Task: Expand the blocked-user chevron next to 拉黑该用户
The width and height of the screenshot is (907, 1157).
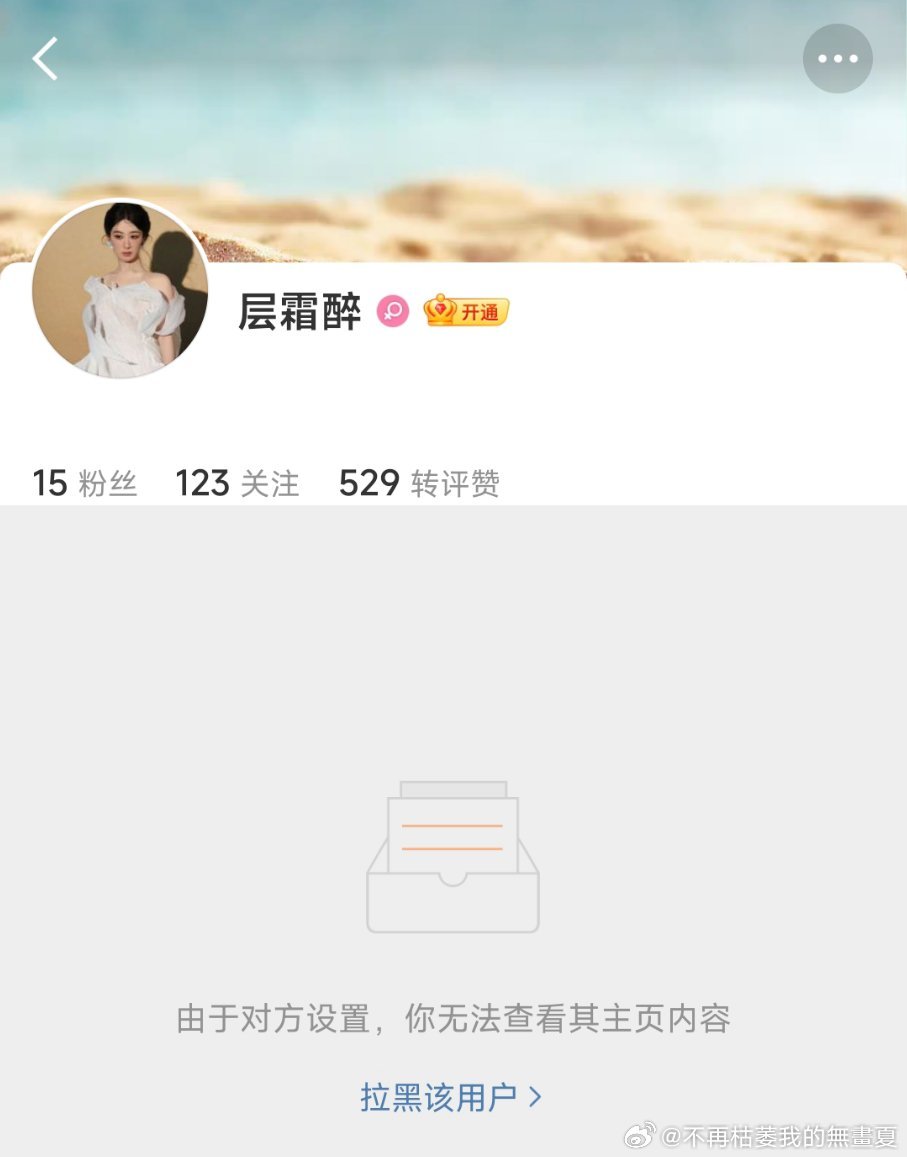Action: [x=536, y=1096]
